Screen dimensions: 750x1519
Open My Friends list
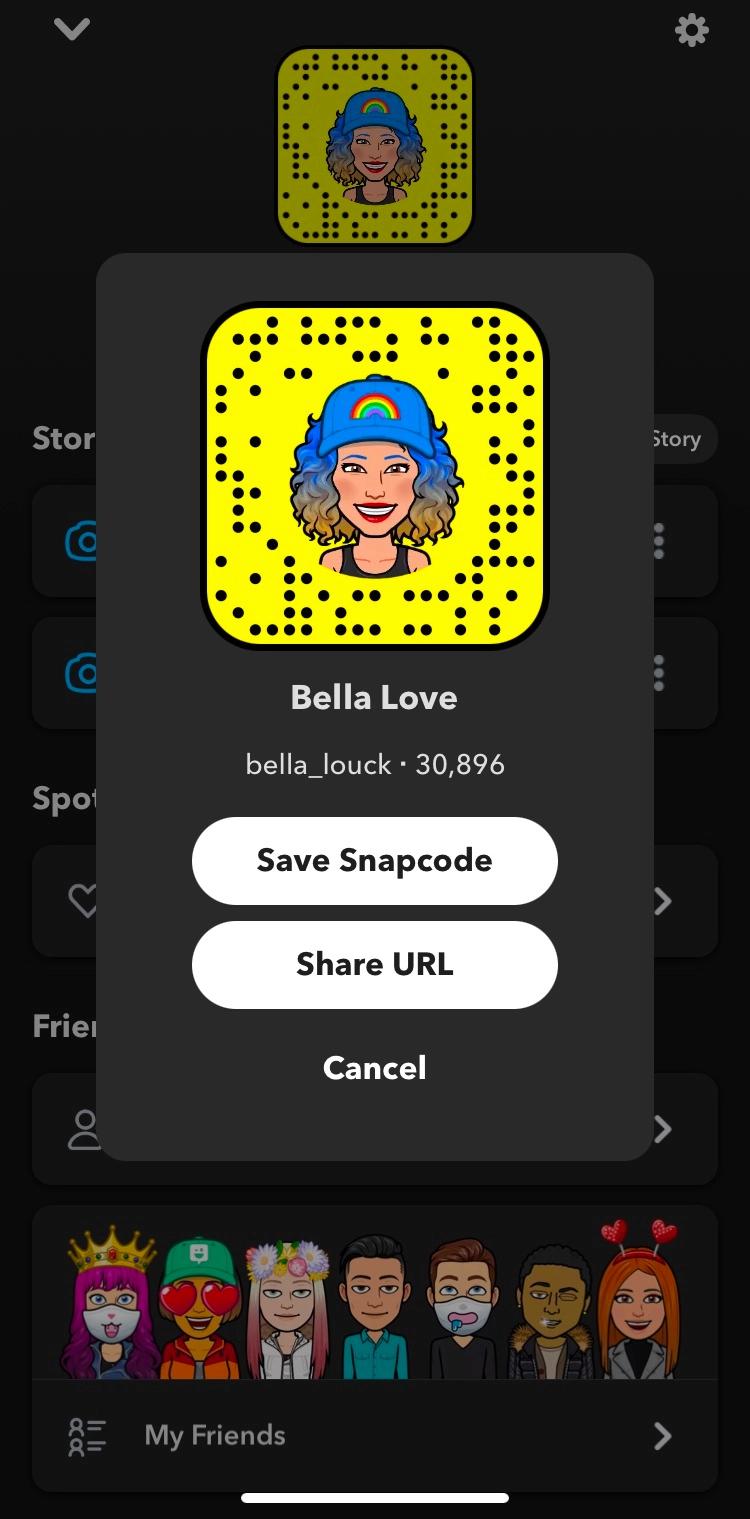374,1436
